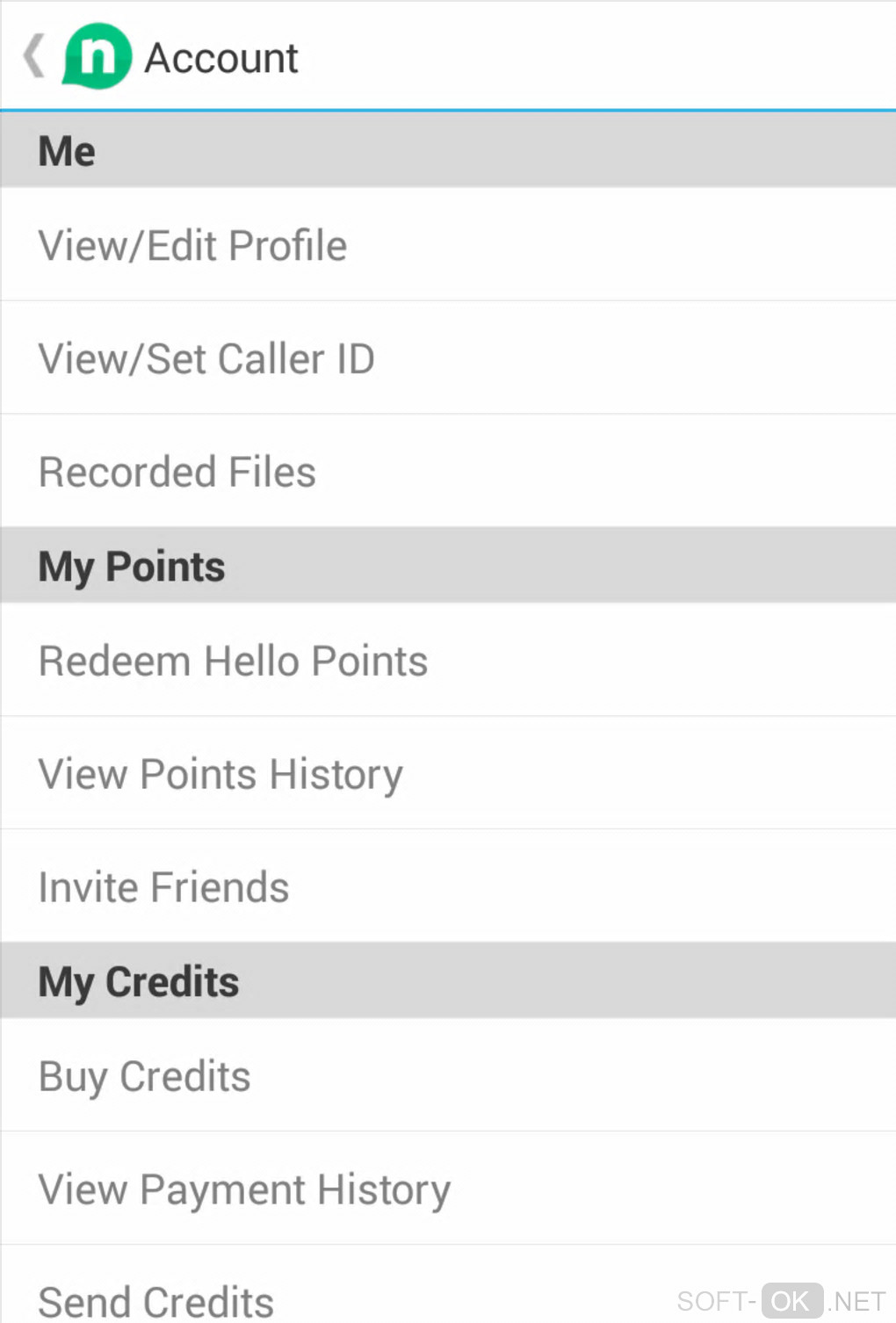Open Send Credits
This screenshot has width=896, height=1323.
(x=156, y=1300)
